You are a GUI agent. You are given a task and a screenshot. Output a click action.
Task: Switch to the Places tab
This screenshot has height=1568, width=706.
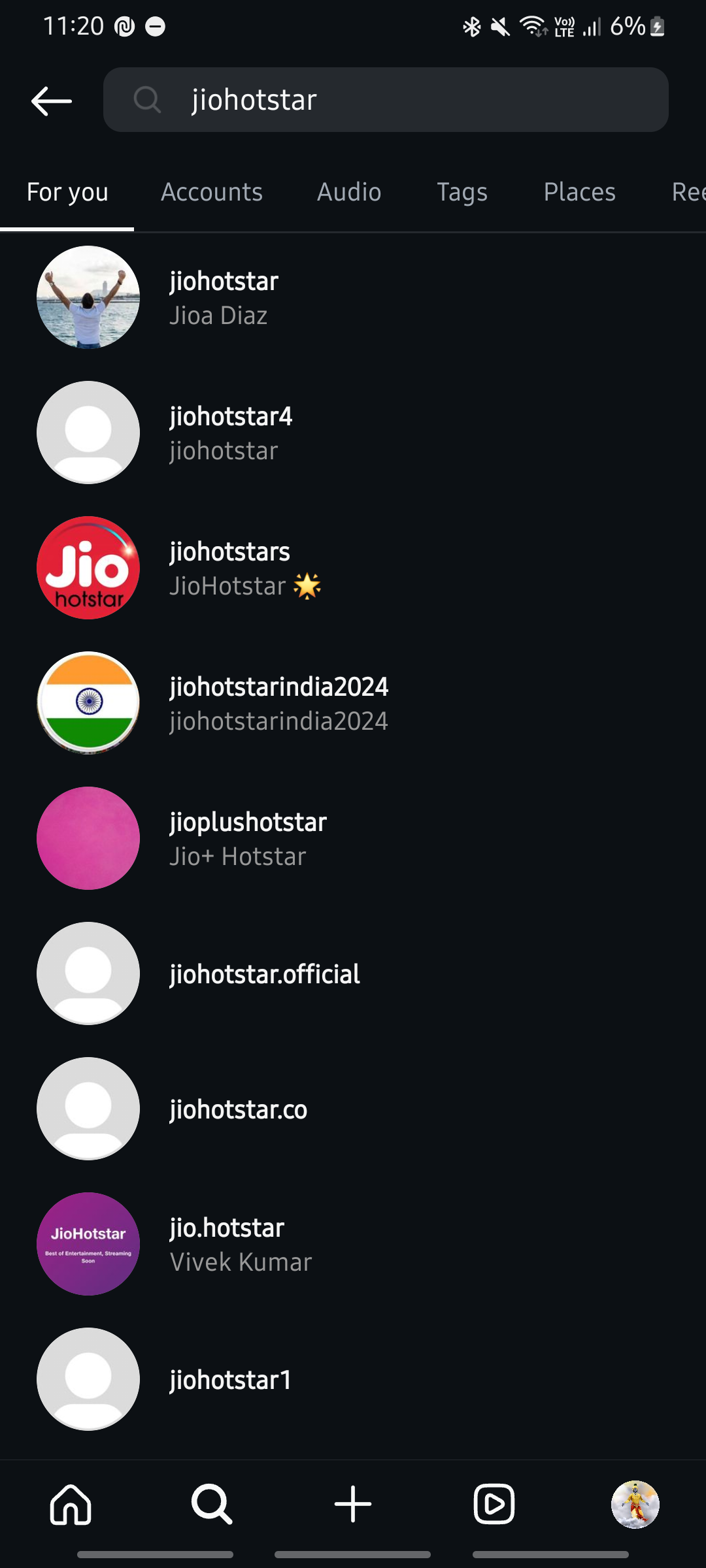579,192
